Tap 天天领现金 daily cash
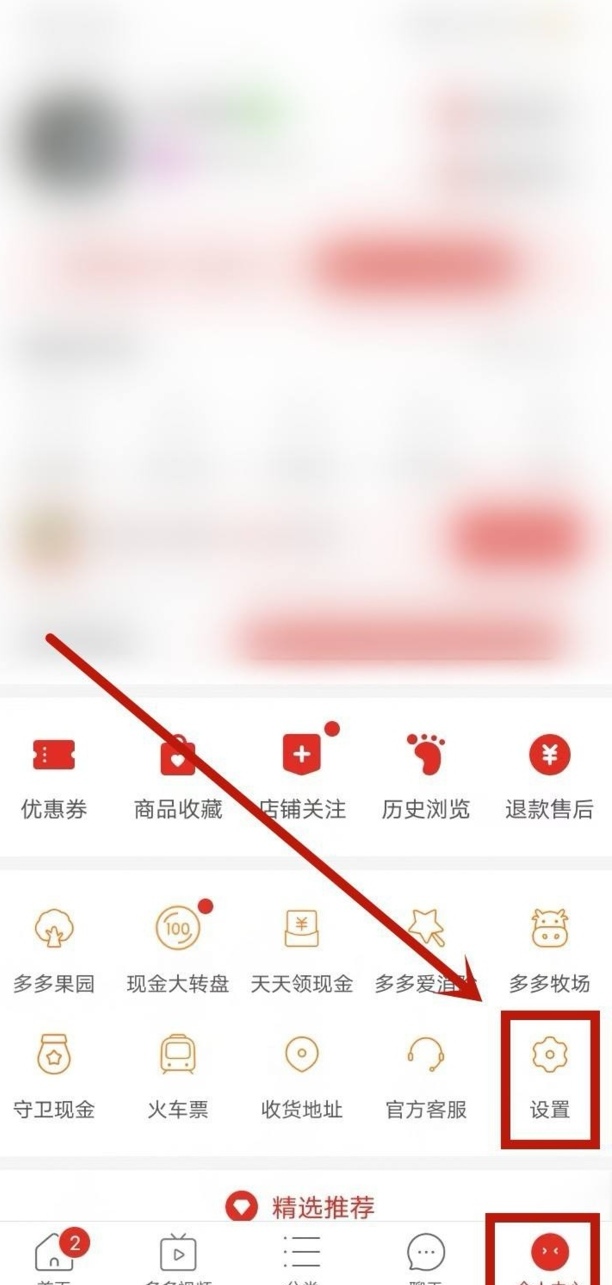 coord(302,948)
